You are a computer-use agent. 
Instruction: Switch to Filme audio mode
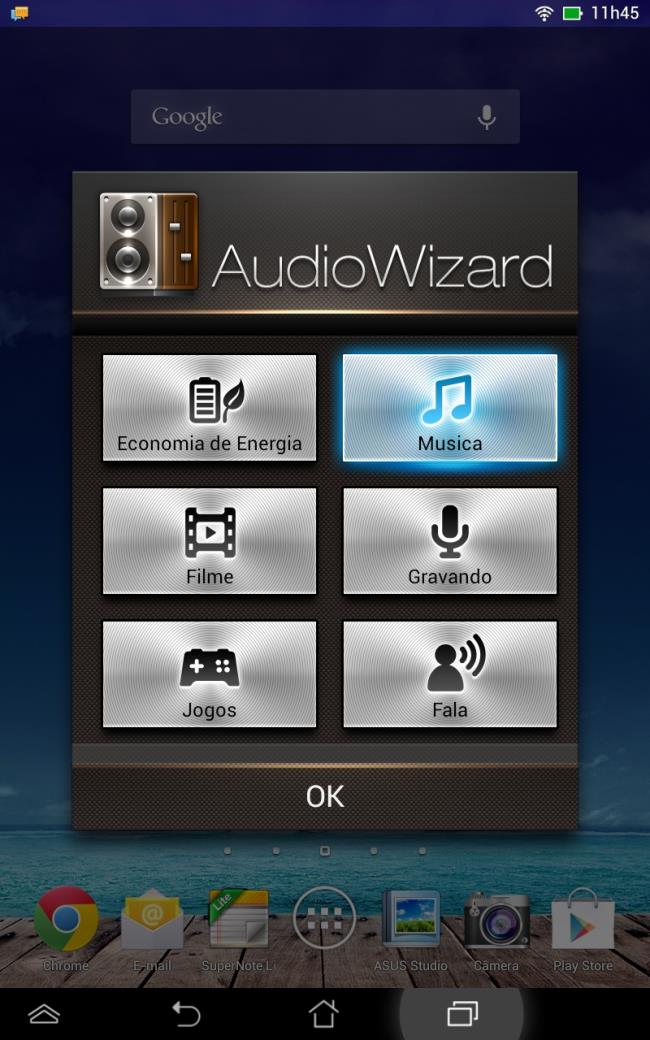click(209, 541)
